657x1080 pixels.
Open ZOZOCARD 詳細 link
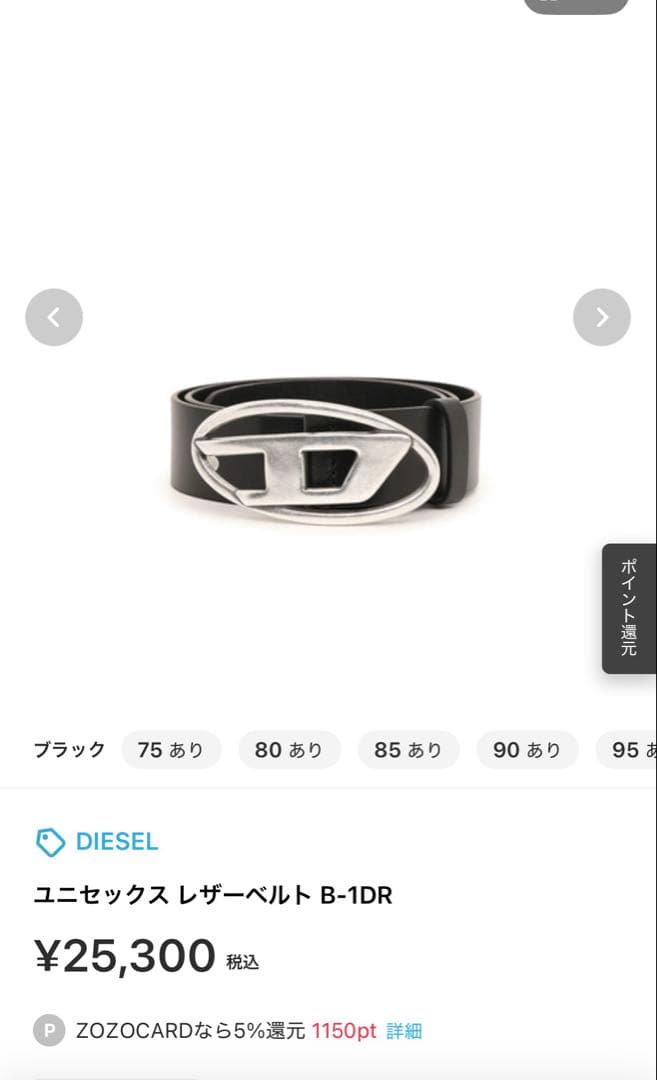[x=405, y=1031]
